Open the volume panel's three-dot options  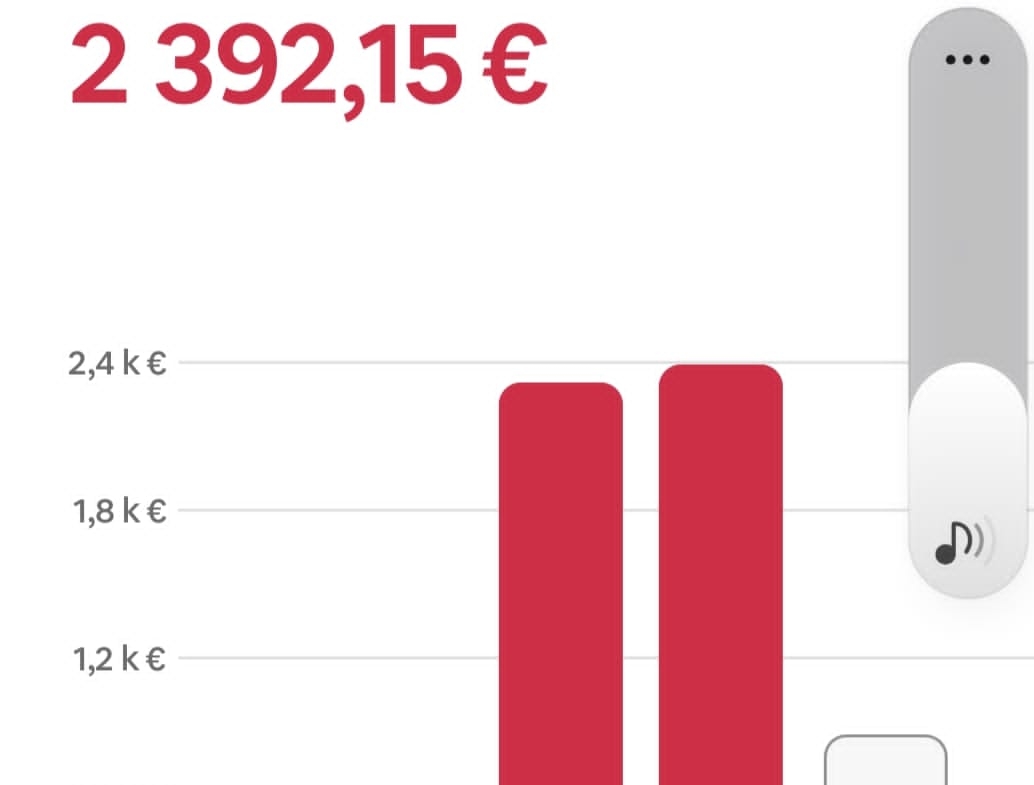(967, 60)
